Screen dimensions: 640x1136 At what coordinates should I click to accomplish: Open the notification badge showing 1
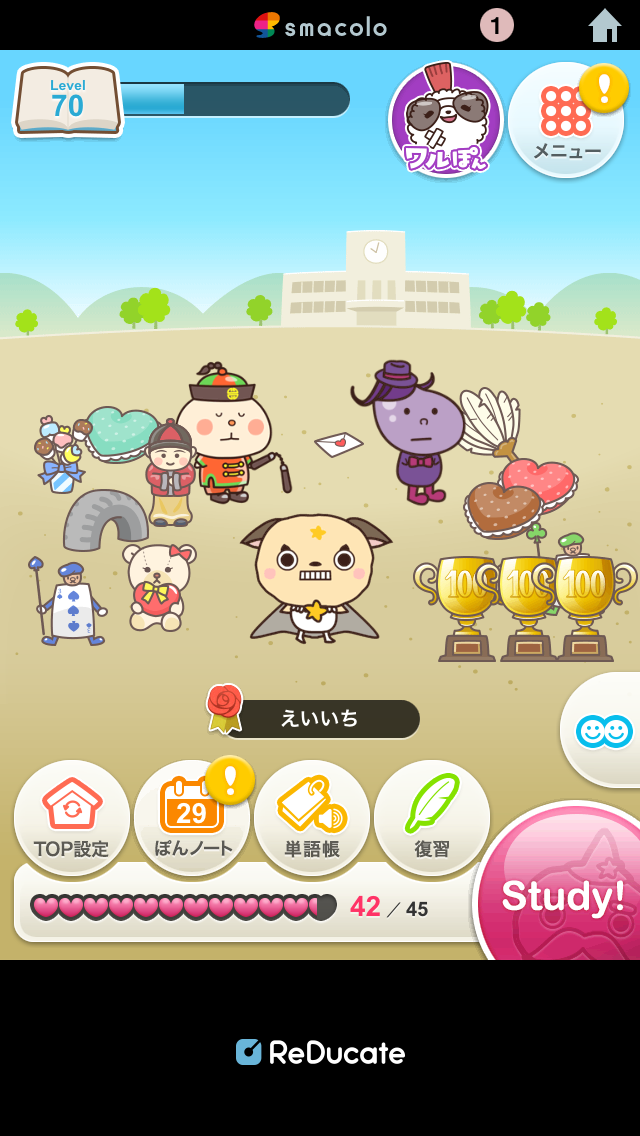point(496,25)
